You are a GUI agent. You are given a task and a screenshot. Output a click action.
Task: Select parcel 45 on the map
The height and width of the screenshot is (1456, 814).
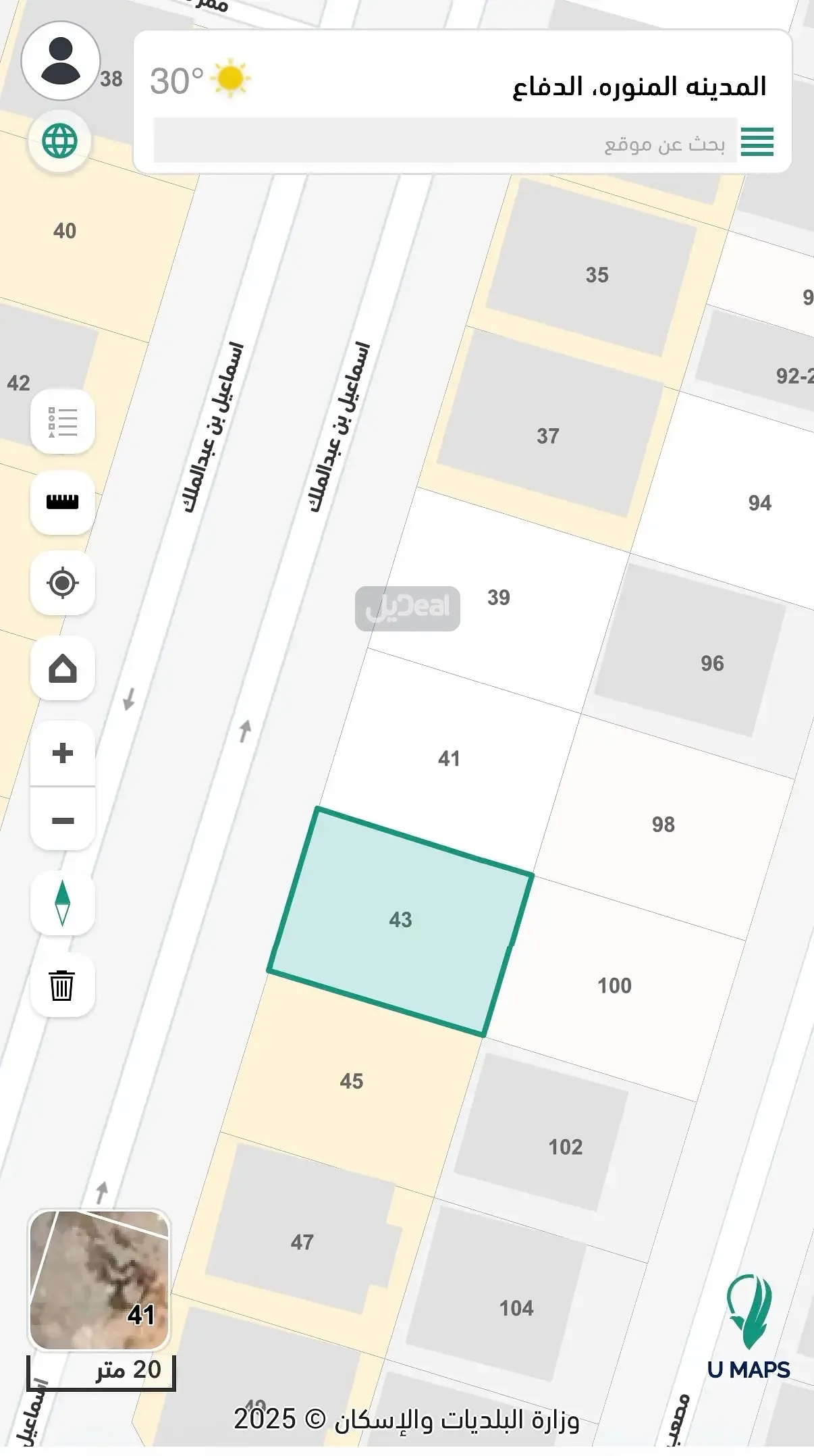[351, 1081]
